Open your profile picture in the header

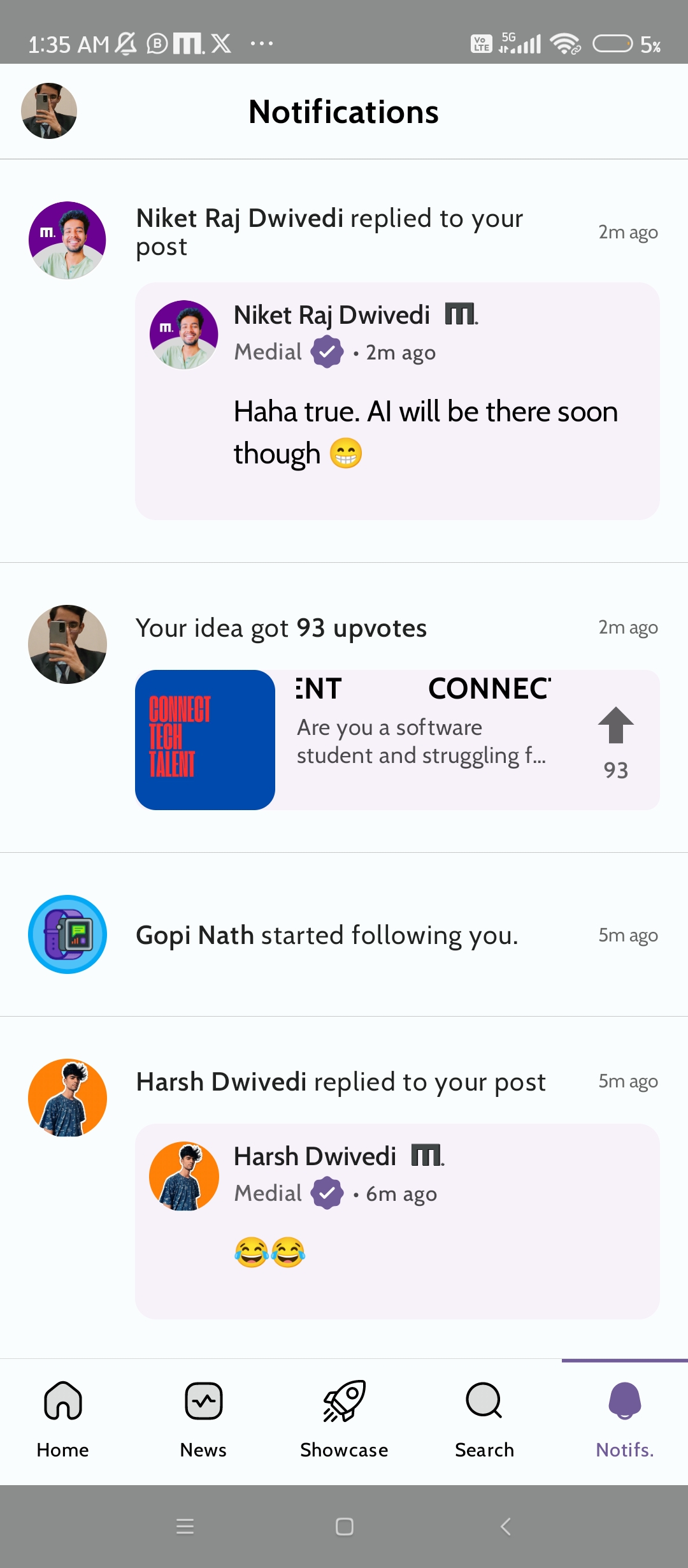click(x=49, y=111)
